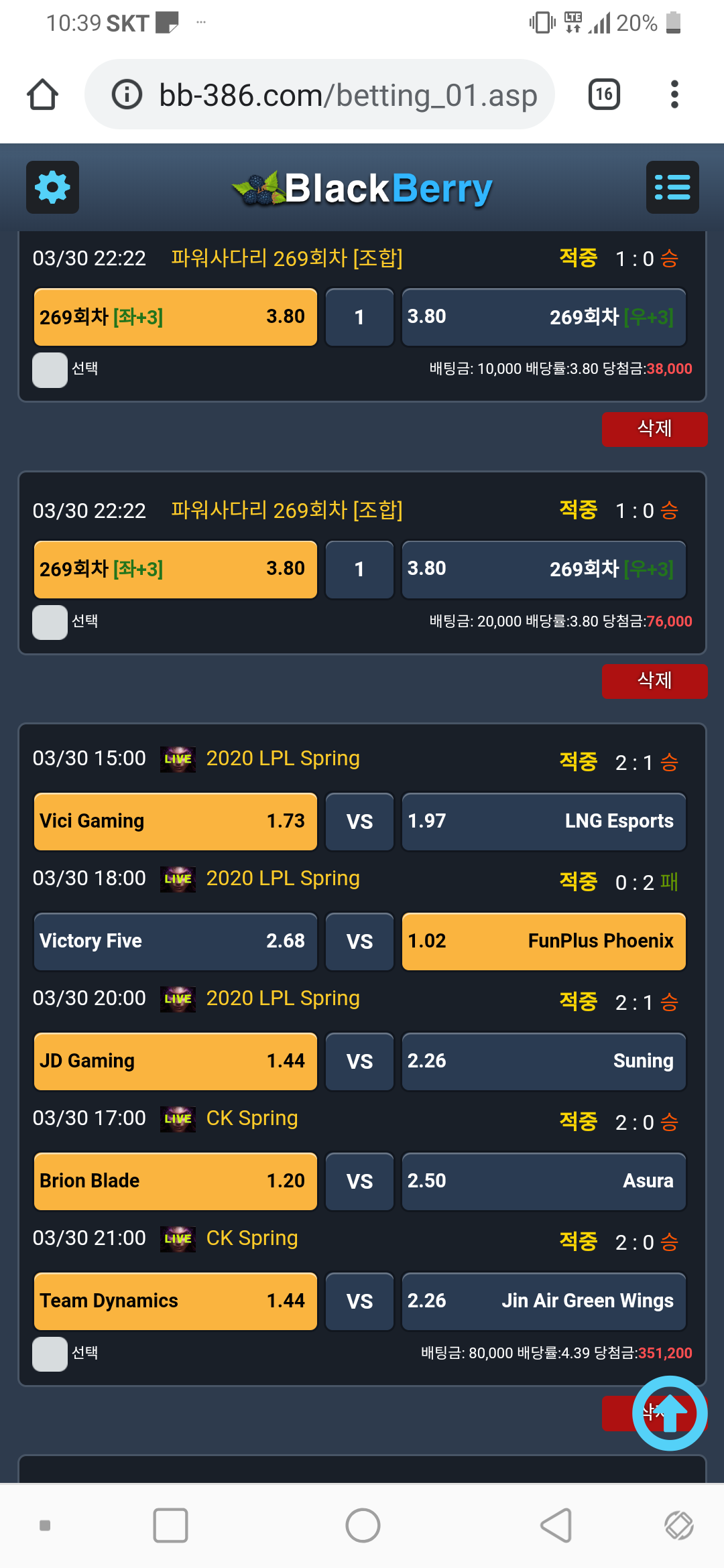Open the browser overflow menu
Image resolution: width=724 pixels, height=1568 pixels.
(674, 94)
